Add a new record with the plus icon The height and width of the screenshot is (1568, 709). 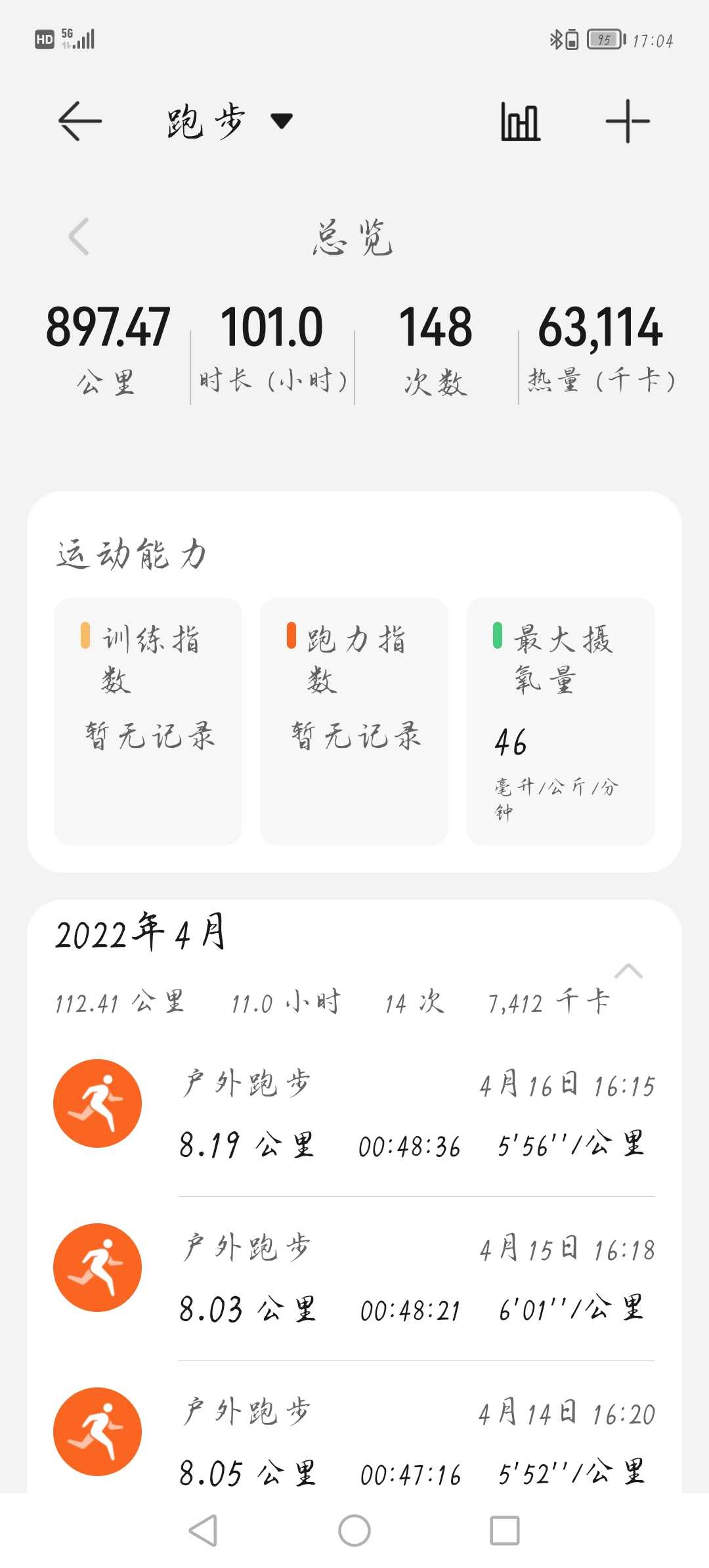628,121
